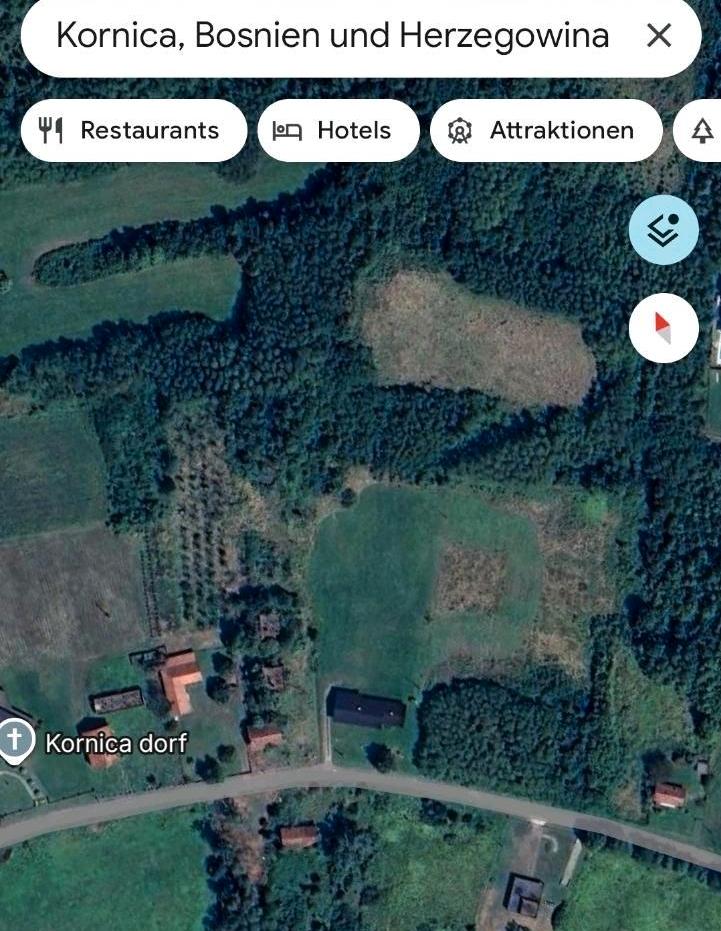This screenshot has height=931, width=721.
Task: Clear the Kornica search query
Action: point(659,36)
